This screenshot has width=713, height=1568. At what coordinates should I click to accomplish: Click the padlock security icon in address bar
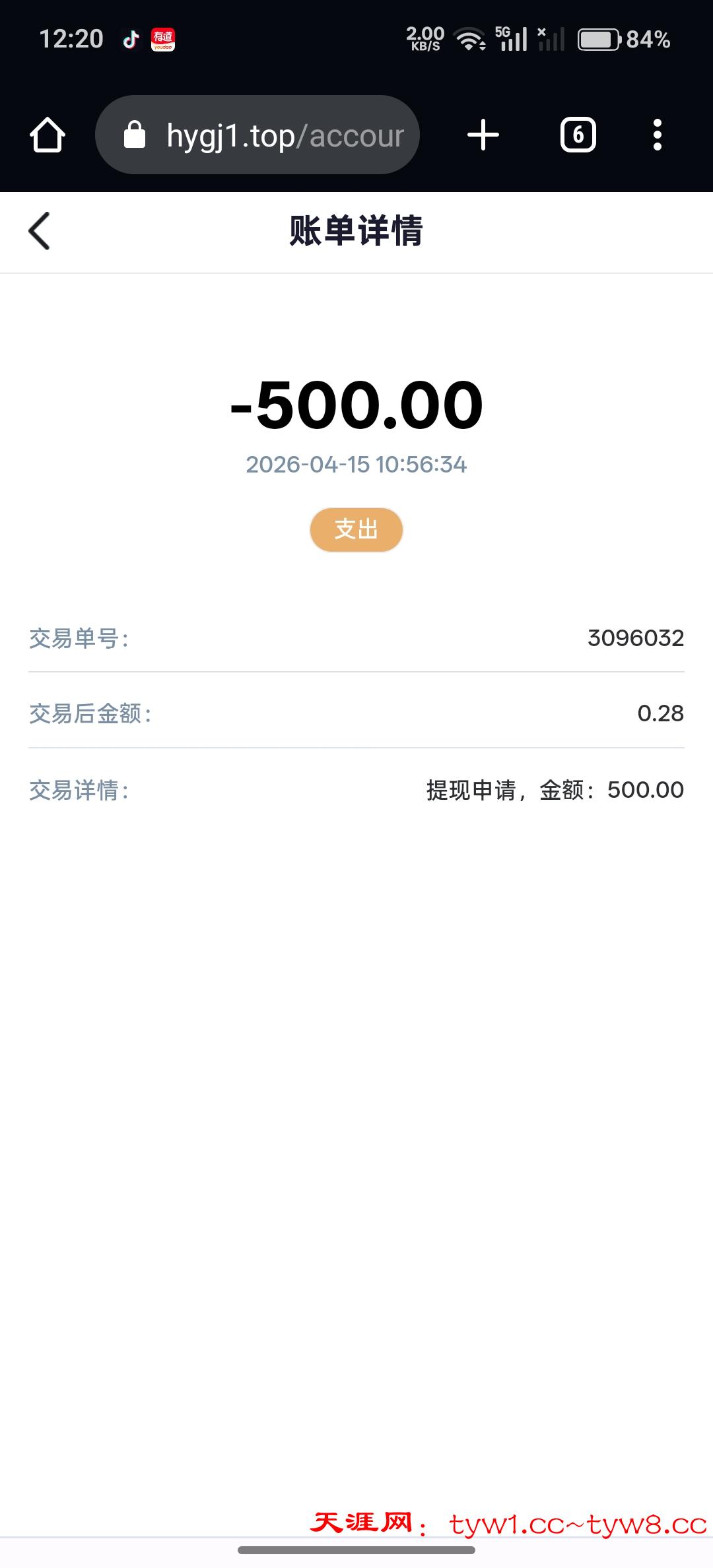point(134,134)
